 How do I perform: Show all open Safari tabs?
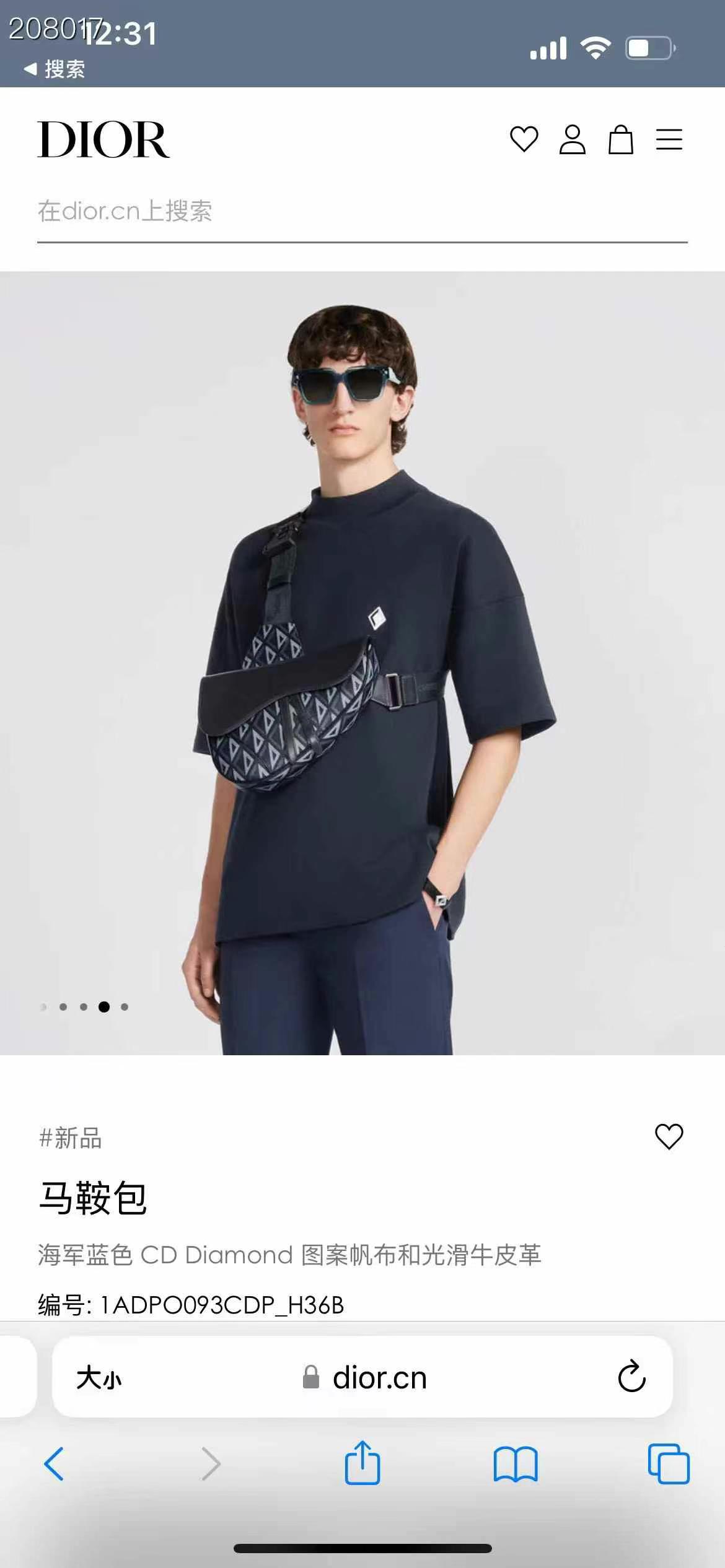[669, 1464]
